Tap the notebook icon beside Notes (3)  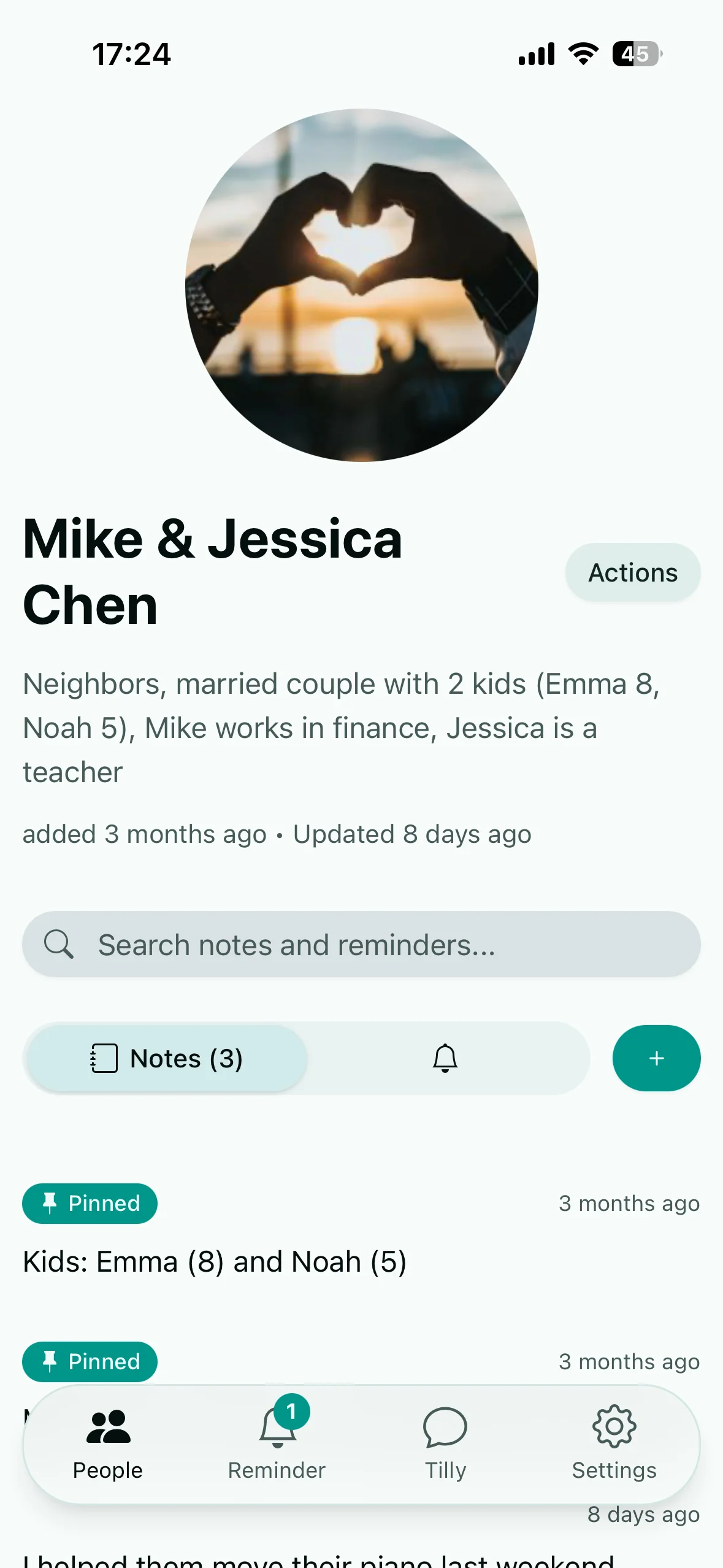point(103,1058)
